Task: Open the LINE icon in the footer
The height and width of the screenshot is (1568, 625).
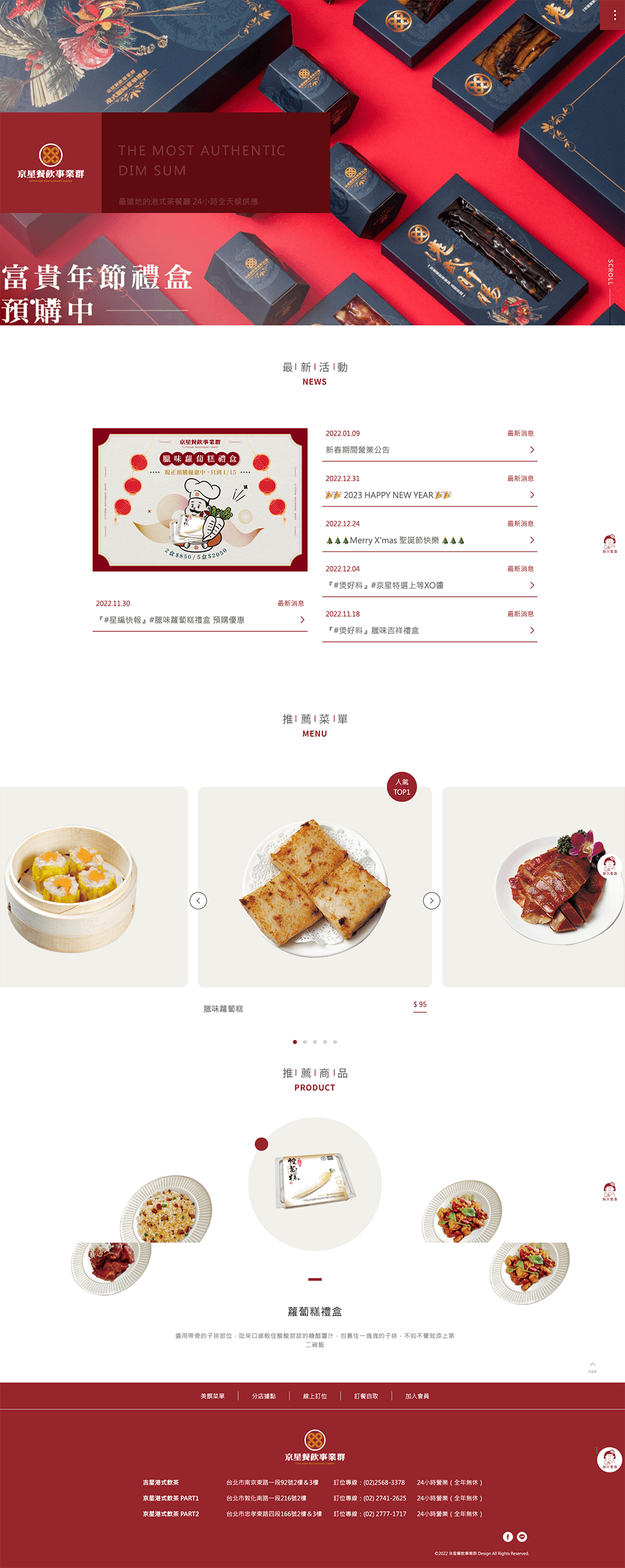Action: click(x=522, y=1537)
